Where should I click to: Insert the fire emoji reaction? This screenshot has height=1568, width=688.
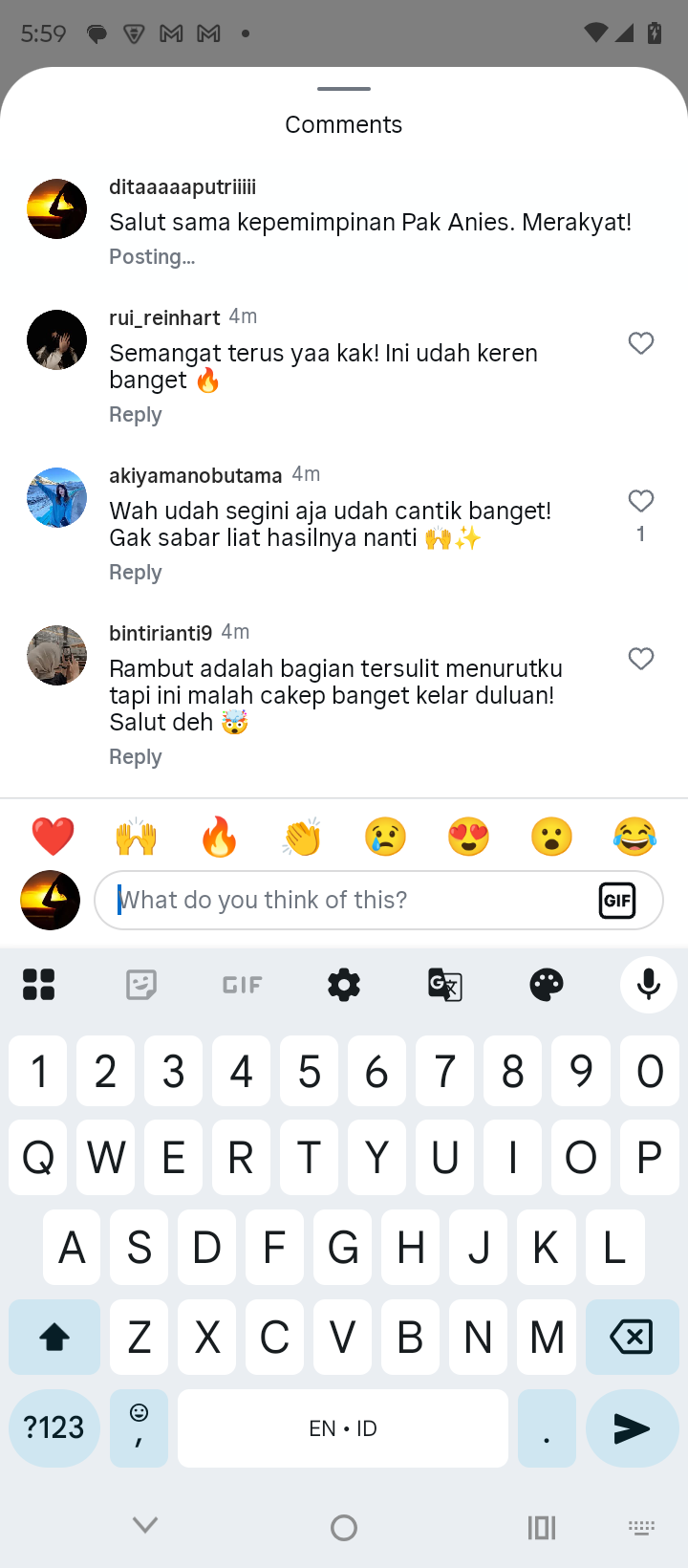tap(219, 837)
